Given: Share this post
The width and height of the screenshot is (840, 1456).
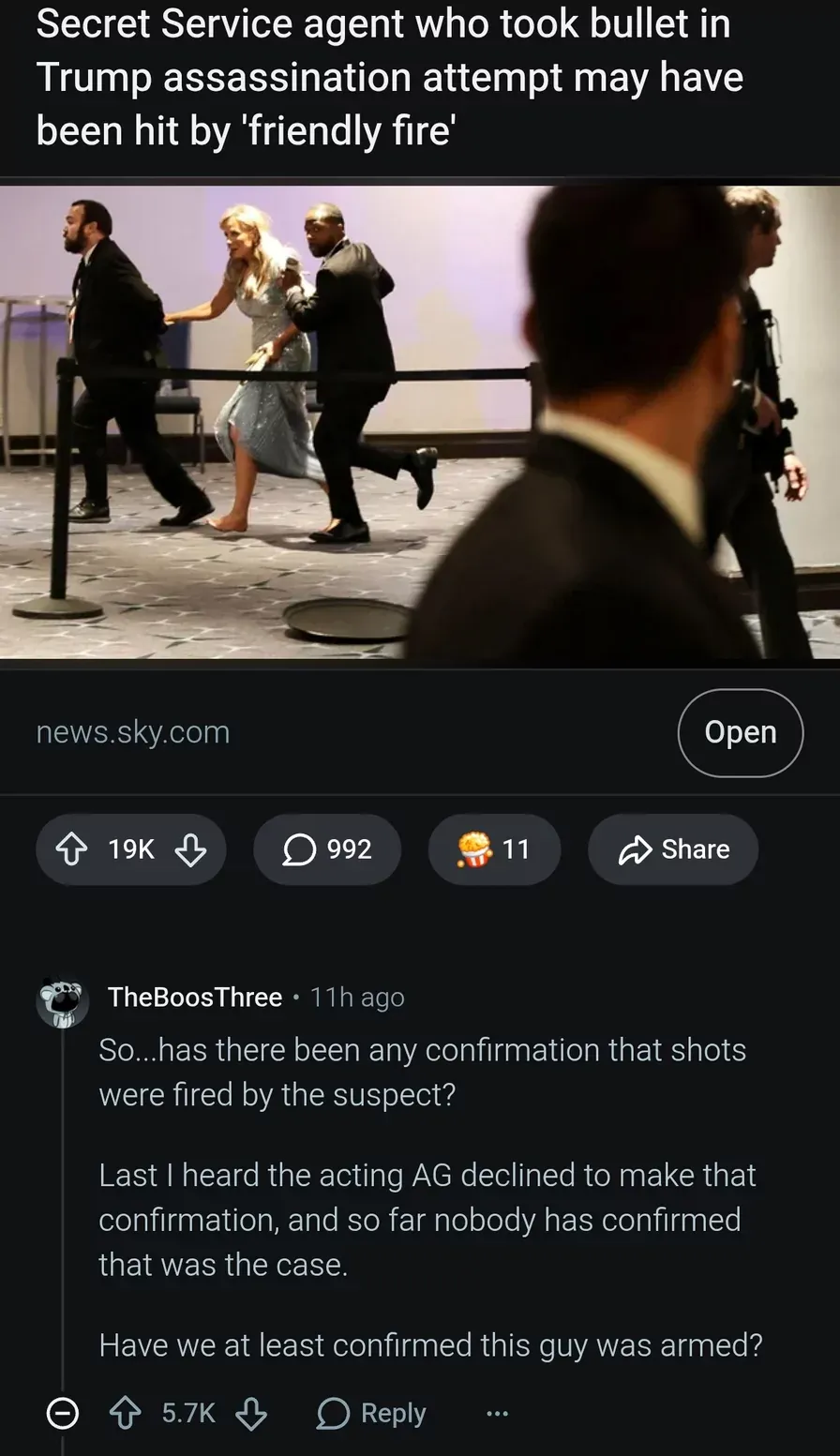Looking at the screenshot, I should click(x=673, y=849).
